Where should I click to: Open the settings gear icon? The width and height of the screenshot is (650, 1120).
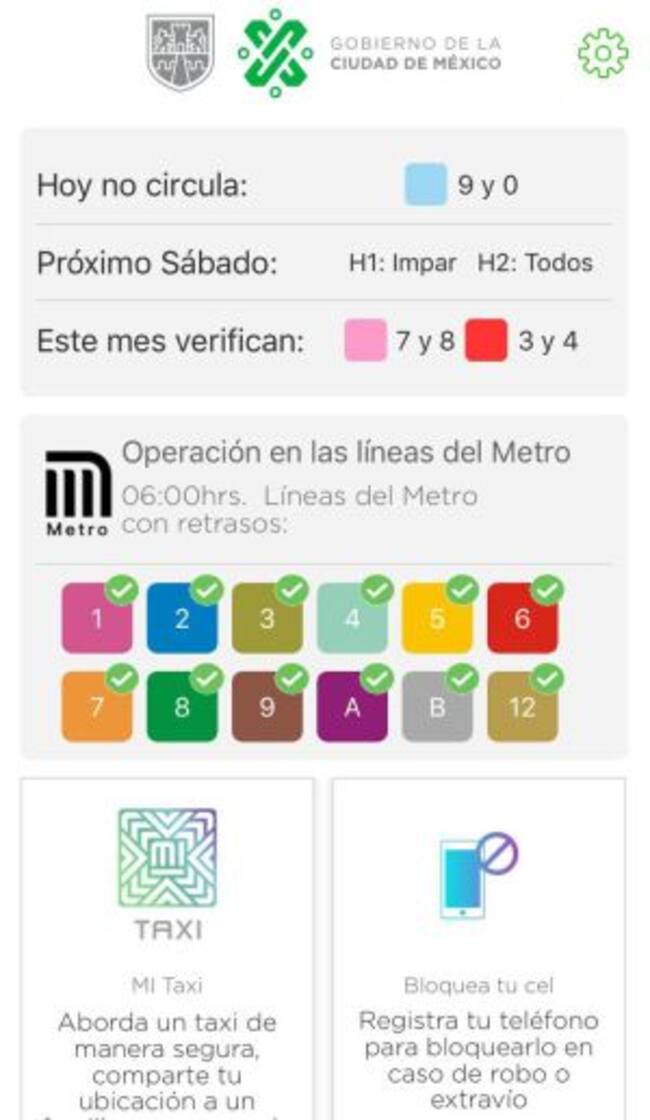pos(603,52)
